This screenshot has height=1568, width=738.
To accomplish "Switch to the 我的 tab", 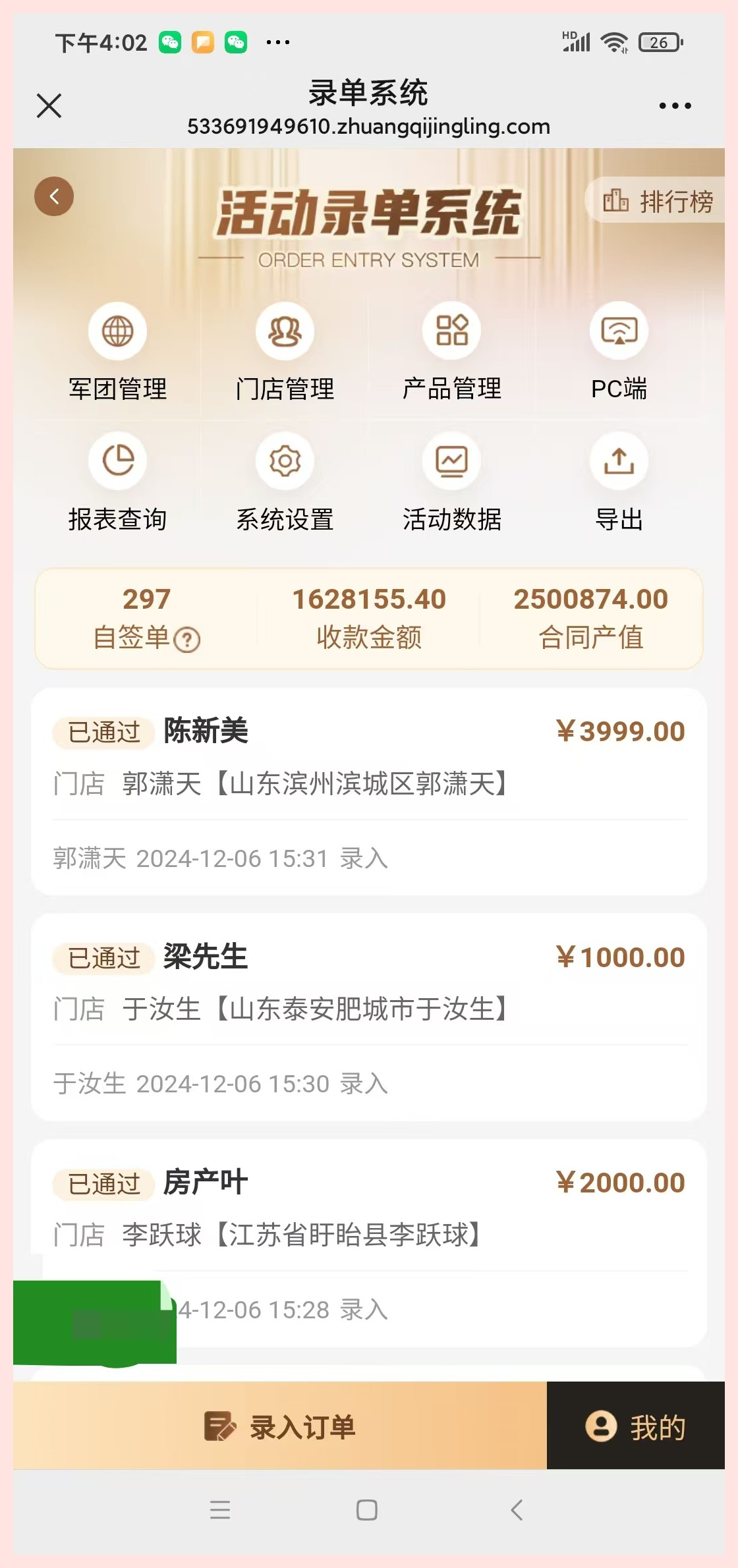I will pyautogui.click(x=636, y=1426).
